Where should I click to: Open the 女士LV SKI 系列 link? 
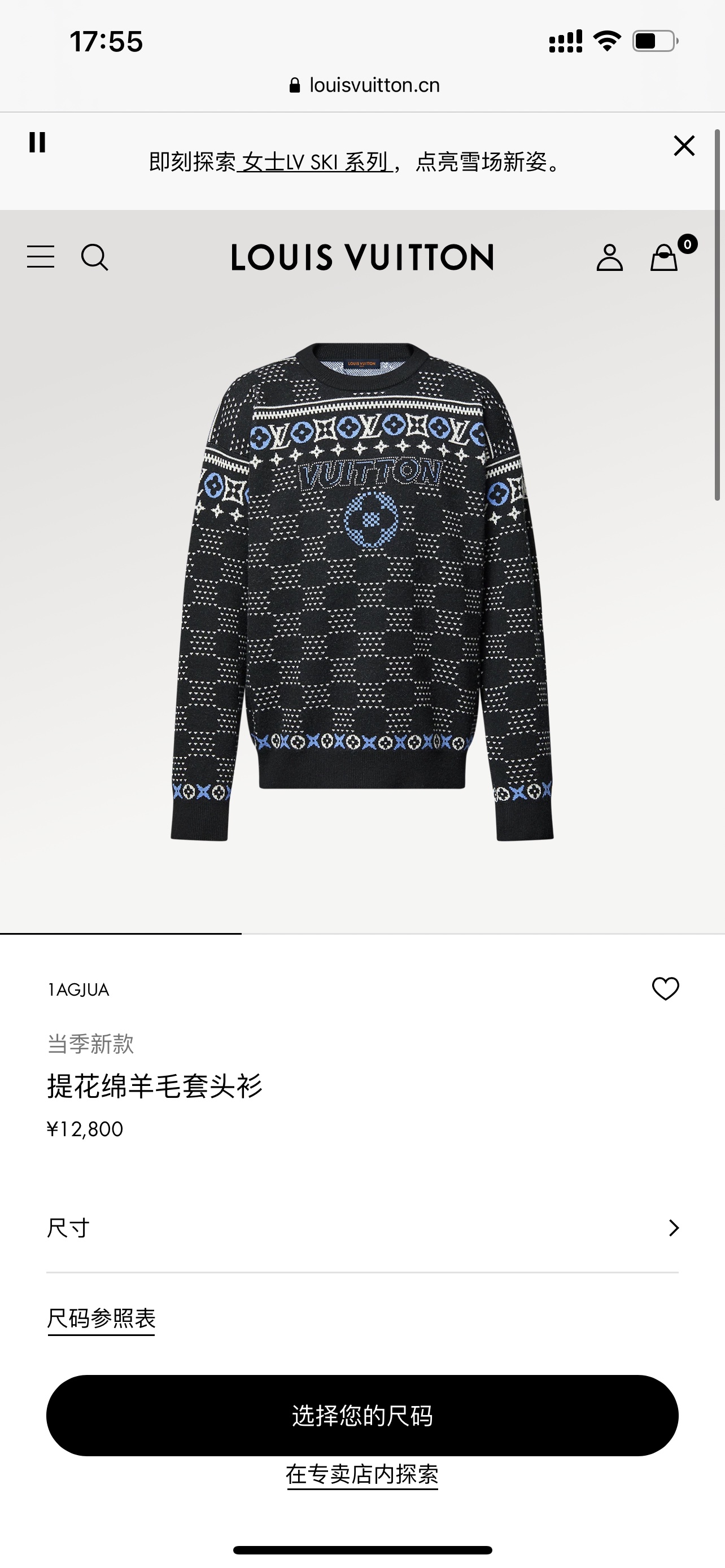tap(315, 163)
